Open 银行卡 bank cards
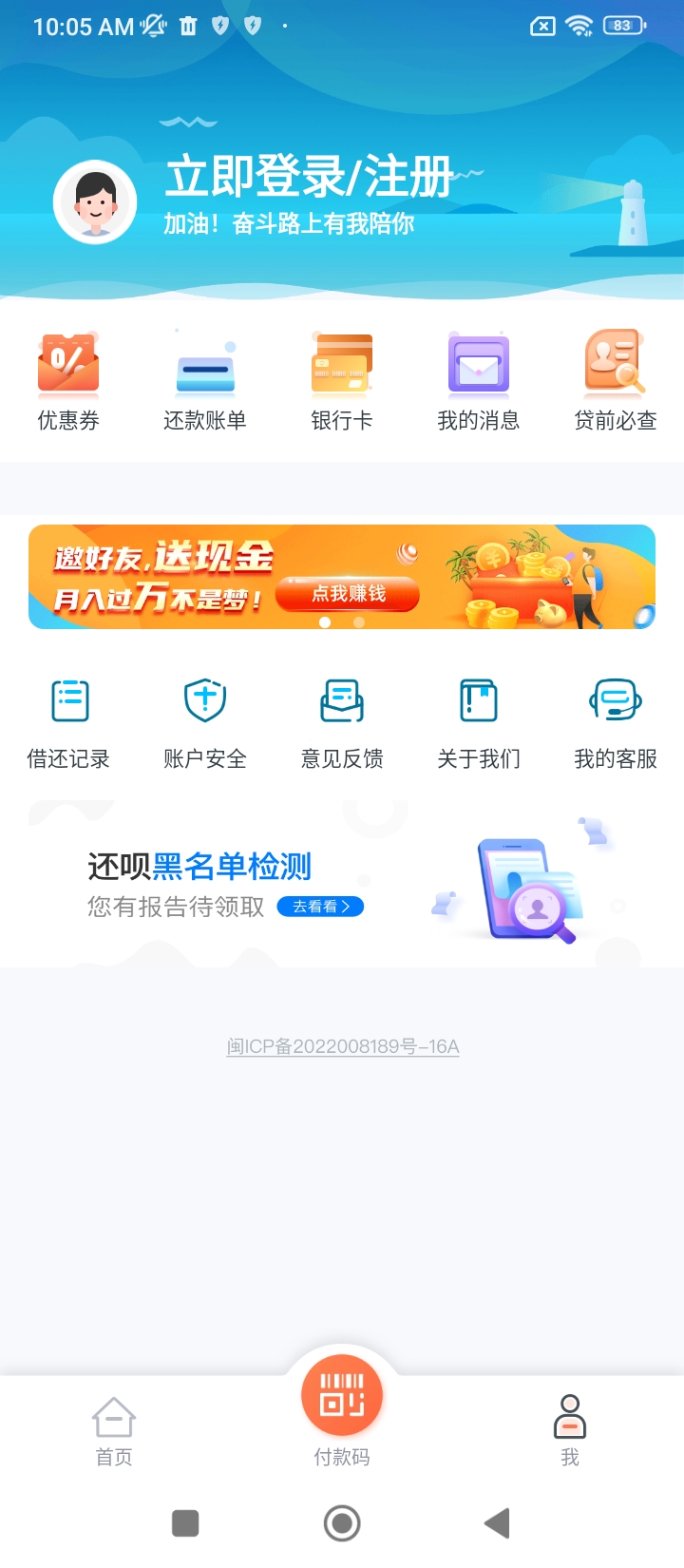The width and height of the screenshot is (684, 1568). pos(342,382)
